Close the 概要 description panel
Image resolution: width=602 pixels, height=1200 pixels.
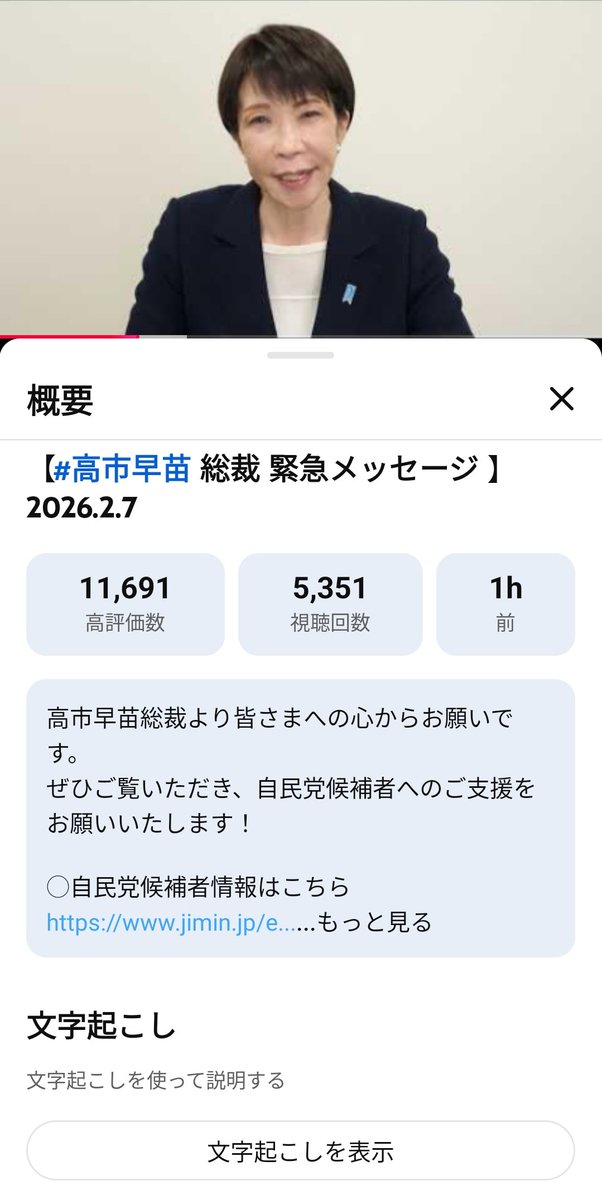(x=562, y=400)
